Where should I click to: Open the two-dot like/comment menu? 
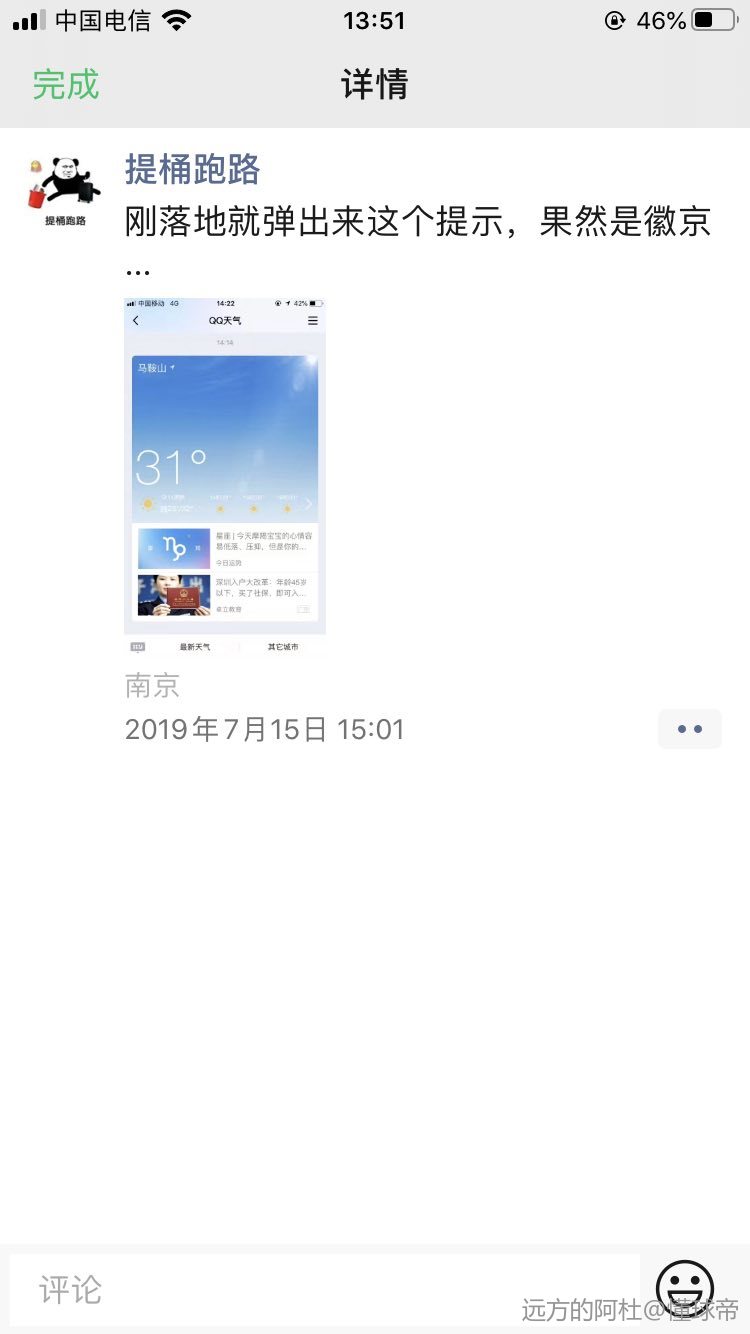(689, 729)
